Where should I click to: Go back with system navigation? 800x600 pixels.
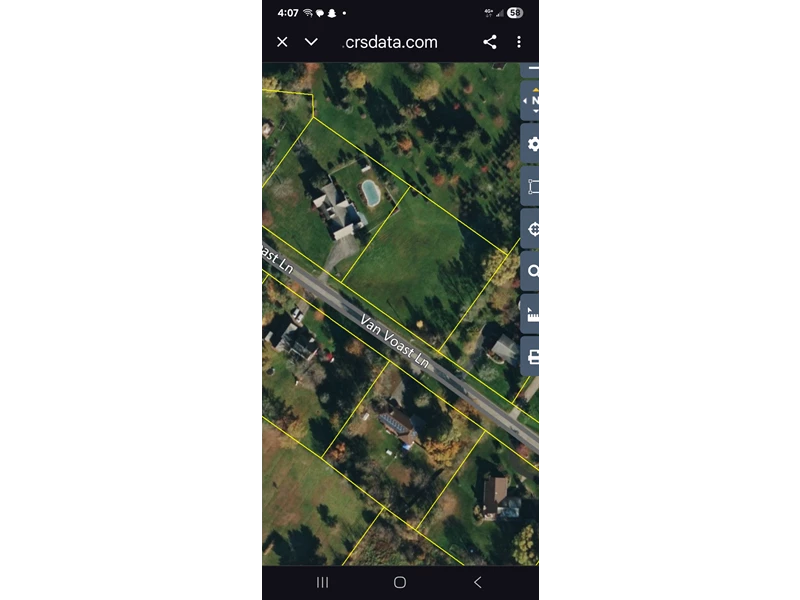tap(477, 582)
